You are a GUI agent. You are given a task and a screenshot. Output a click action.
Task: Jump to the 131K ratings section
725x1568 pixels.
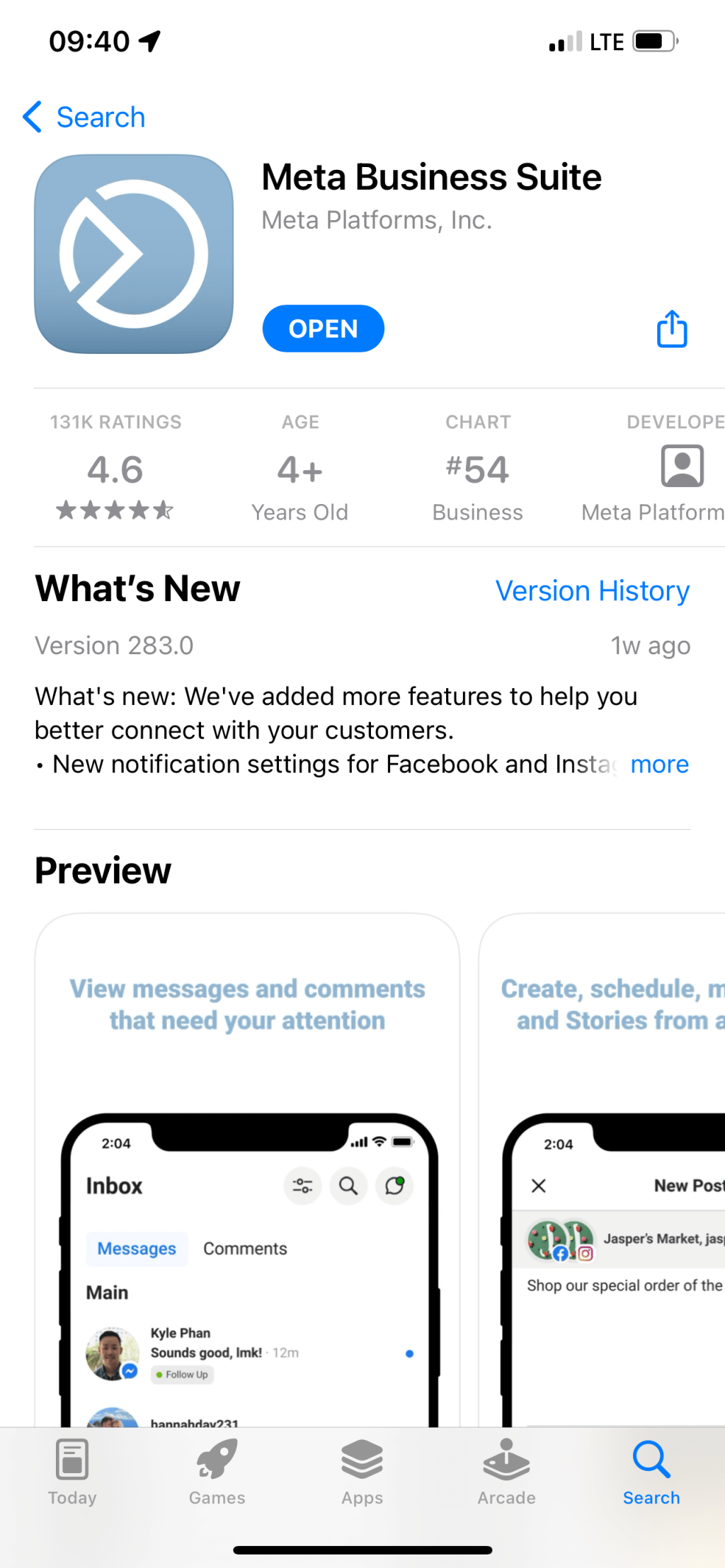point(115,467)
